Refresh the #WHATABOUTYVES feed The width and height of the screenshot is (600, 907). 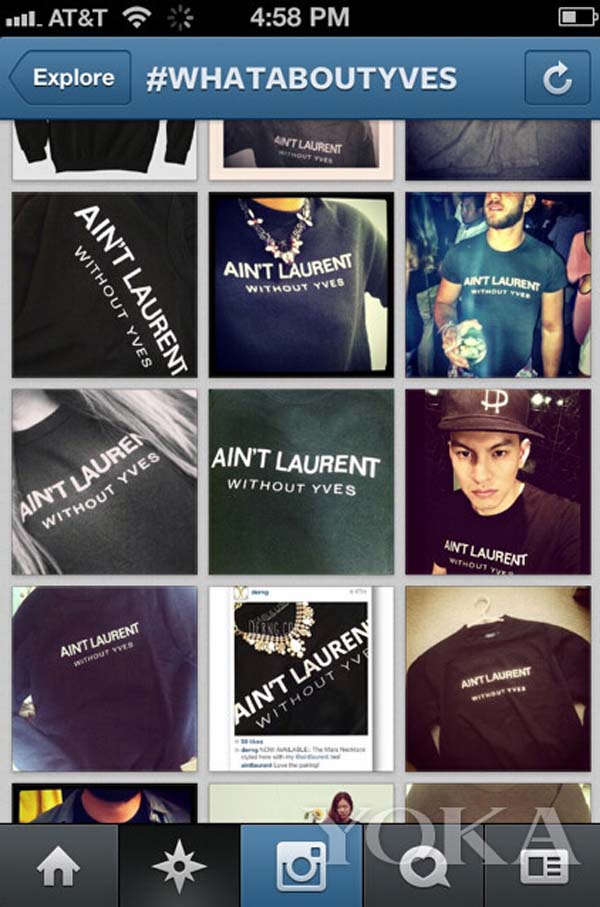pos(557,78)
